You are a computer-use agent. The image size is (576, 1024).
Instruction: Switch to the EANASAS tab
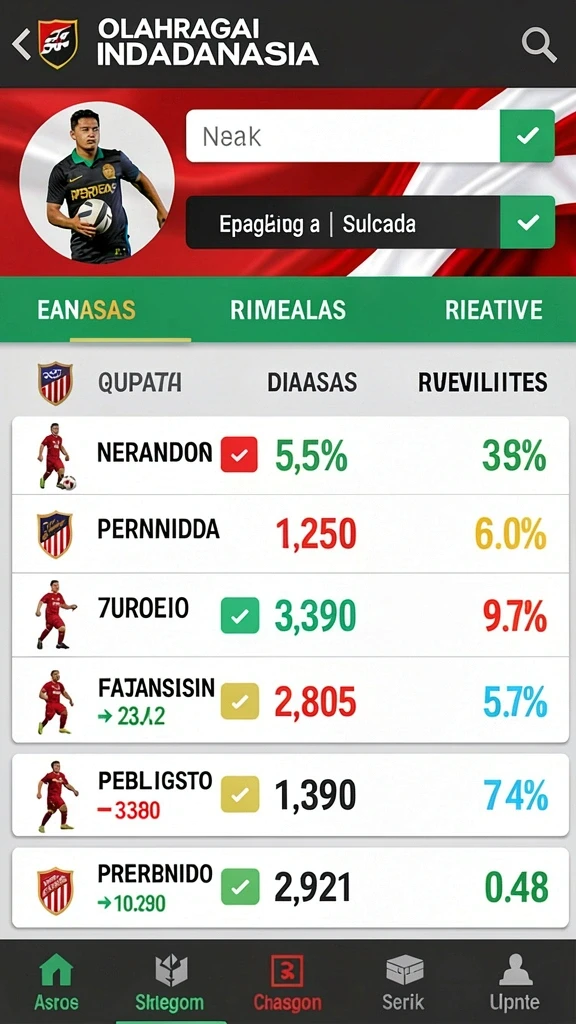87,310
